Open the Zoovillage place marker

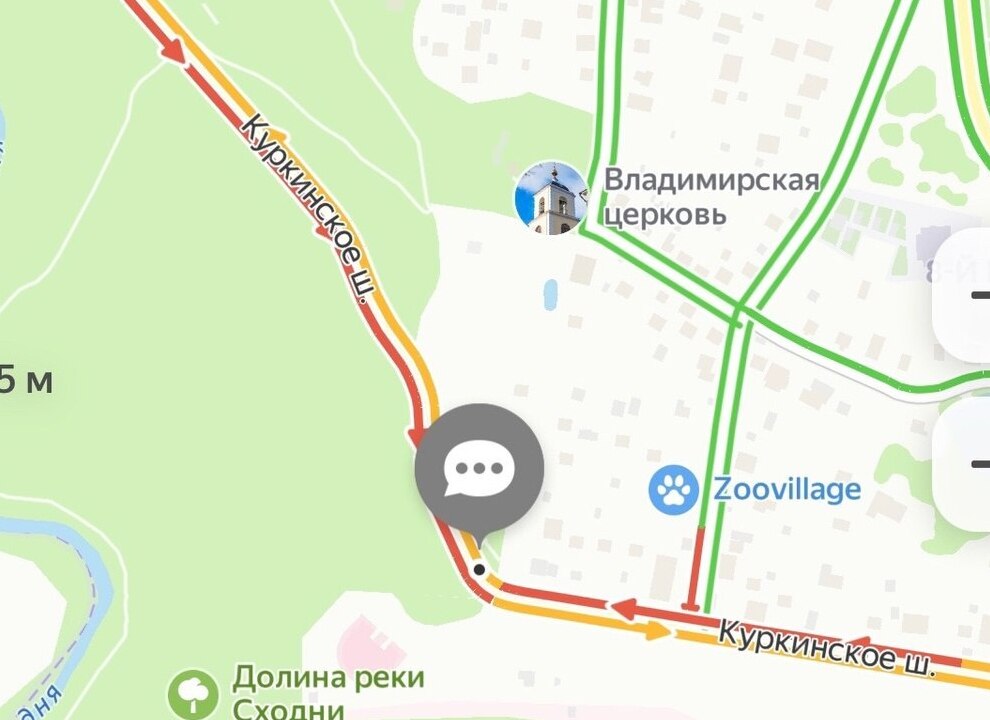click(x=673, y=490)
